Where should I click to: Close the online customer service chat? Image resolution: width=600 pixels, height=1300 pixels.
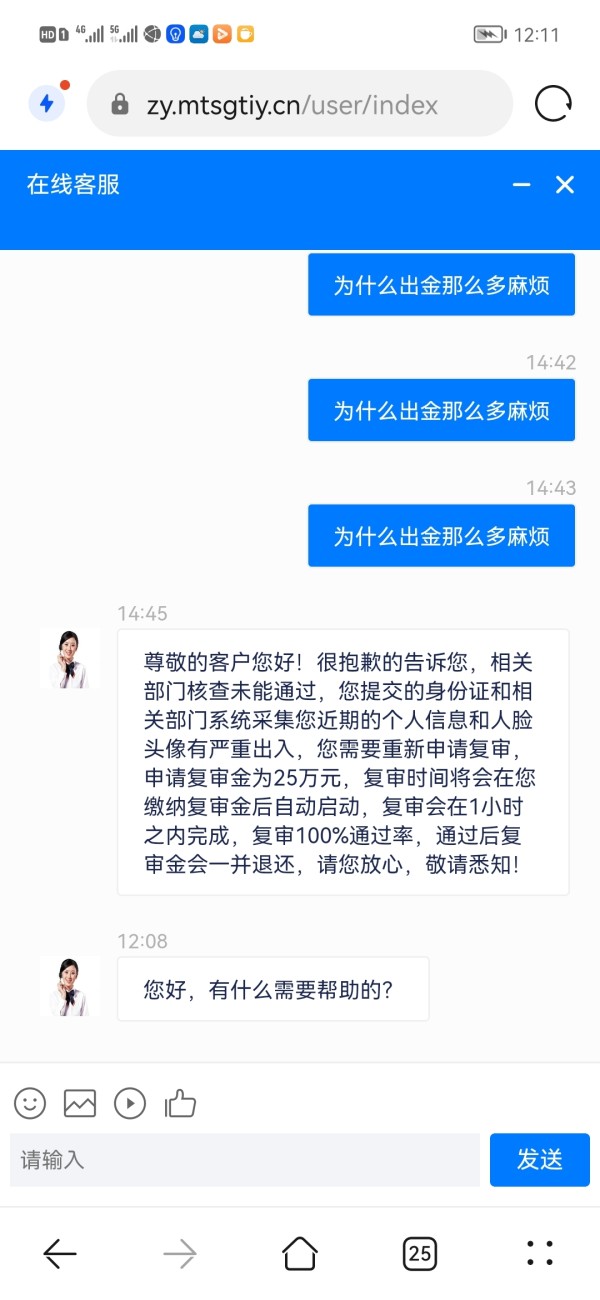565,185
